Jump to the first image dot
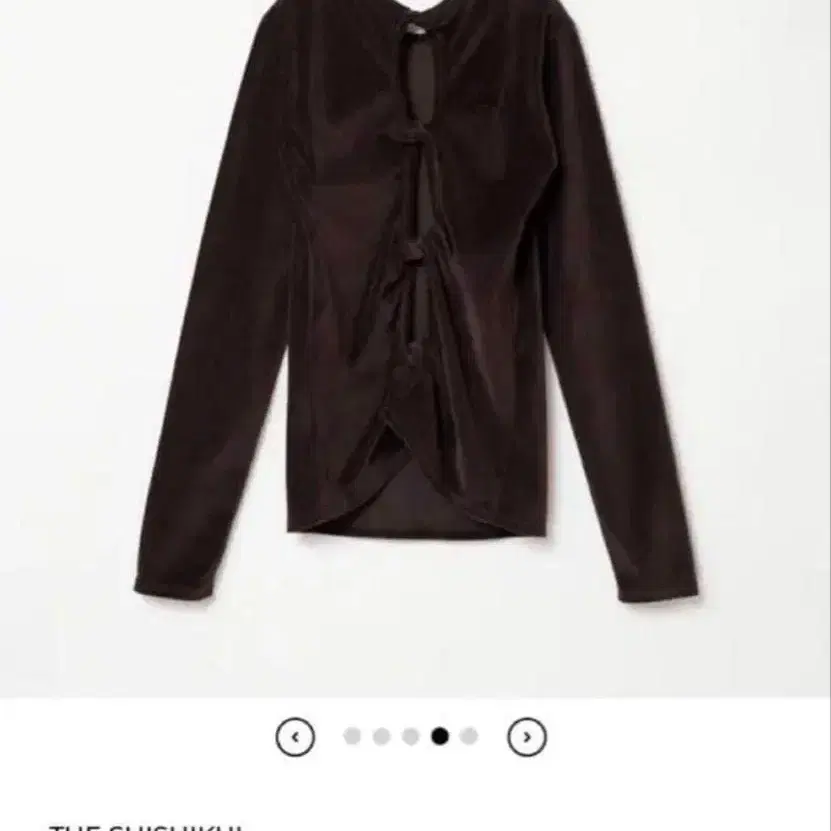 tap(352, 737)
